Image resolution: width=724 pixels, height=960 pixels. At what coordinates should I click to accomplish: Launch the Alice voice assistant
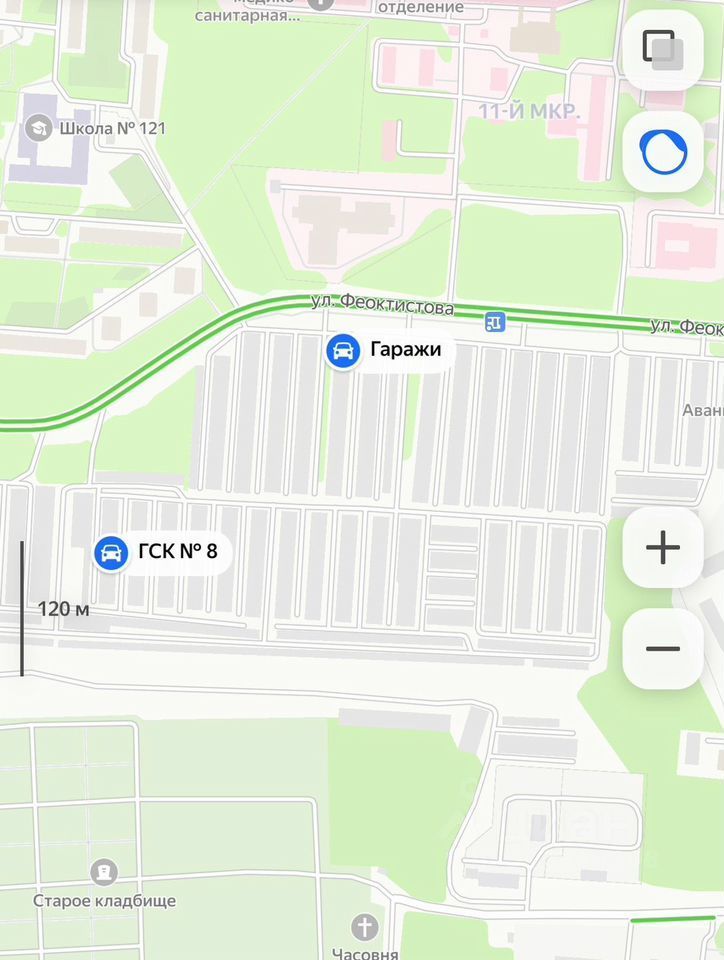coord(662,152)
